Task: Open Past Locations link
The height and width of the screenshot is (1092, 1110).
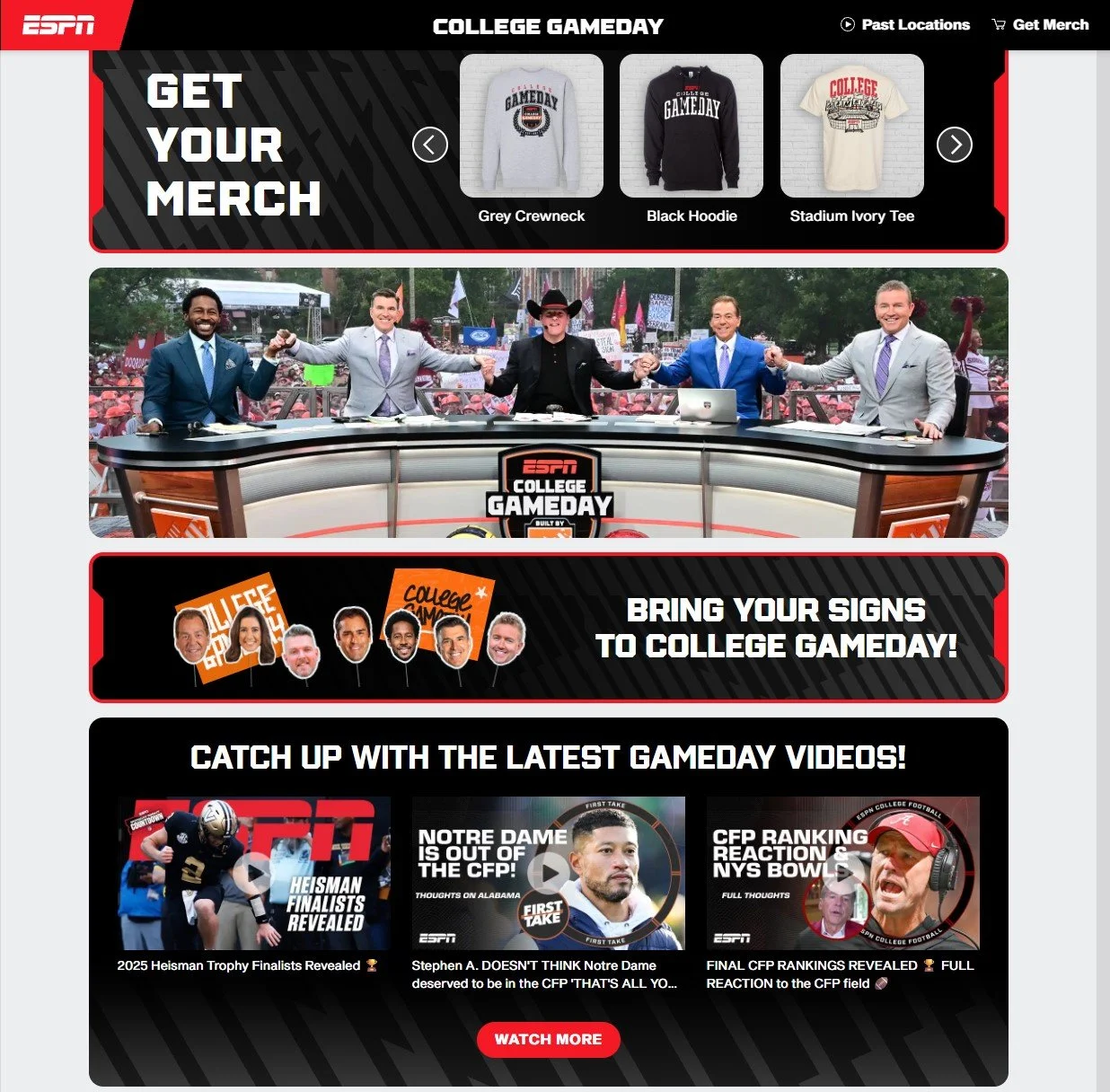Action: (x=905, y=25)
